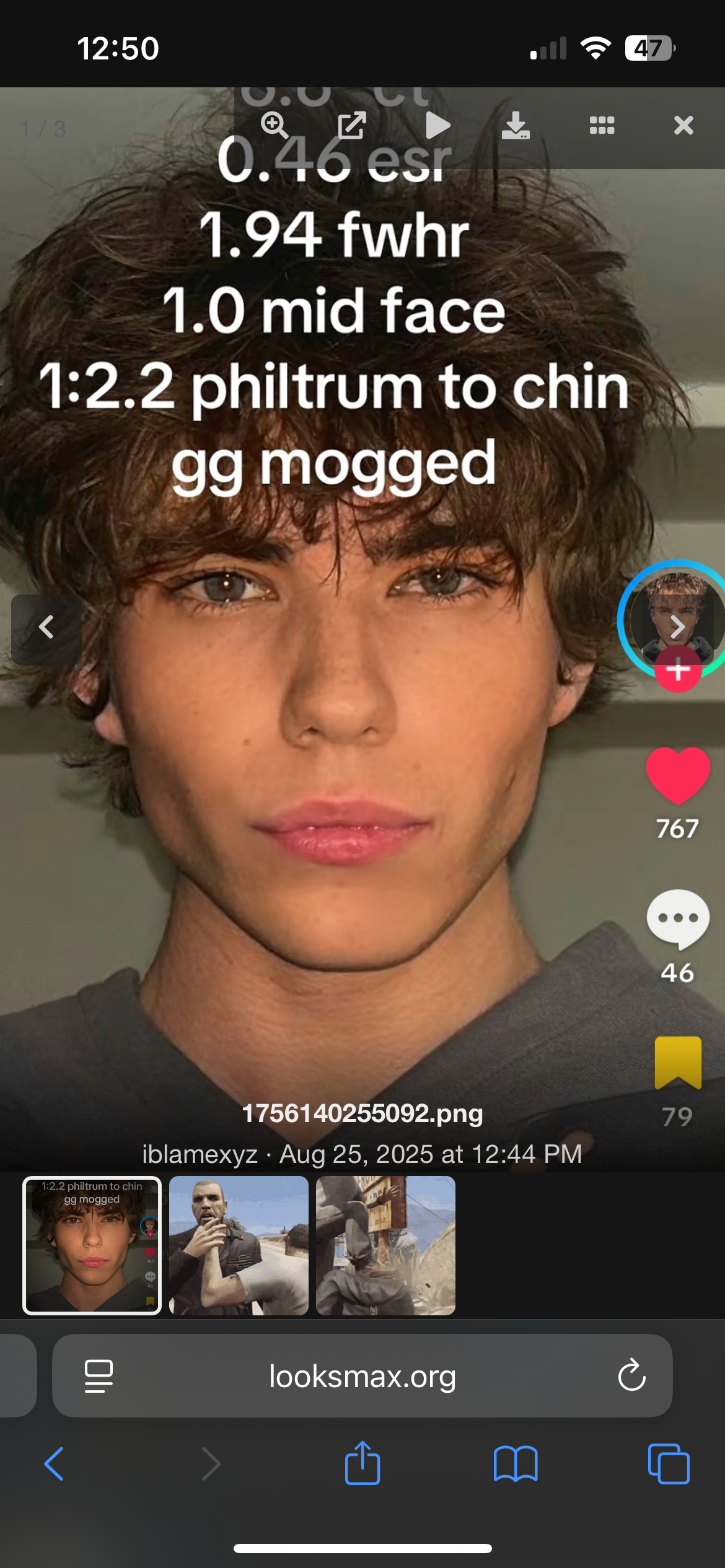
Task: Open the page settings menu icon
Action: [99, 1375]
